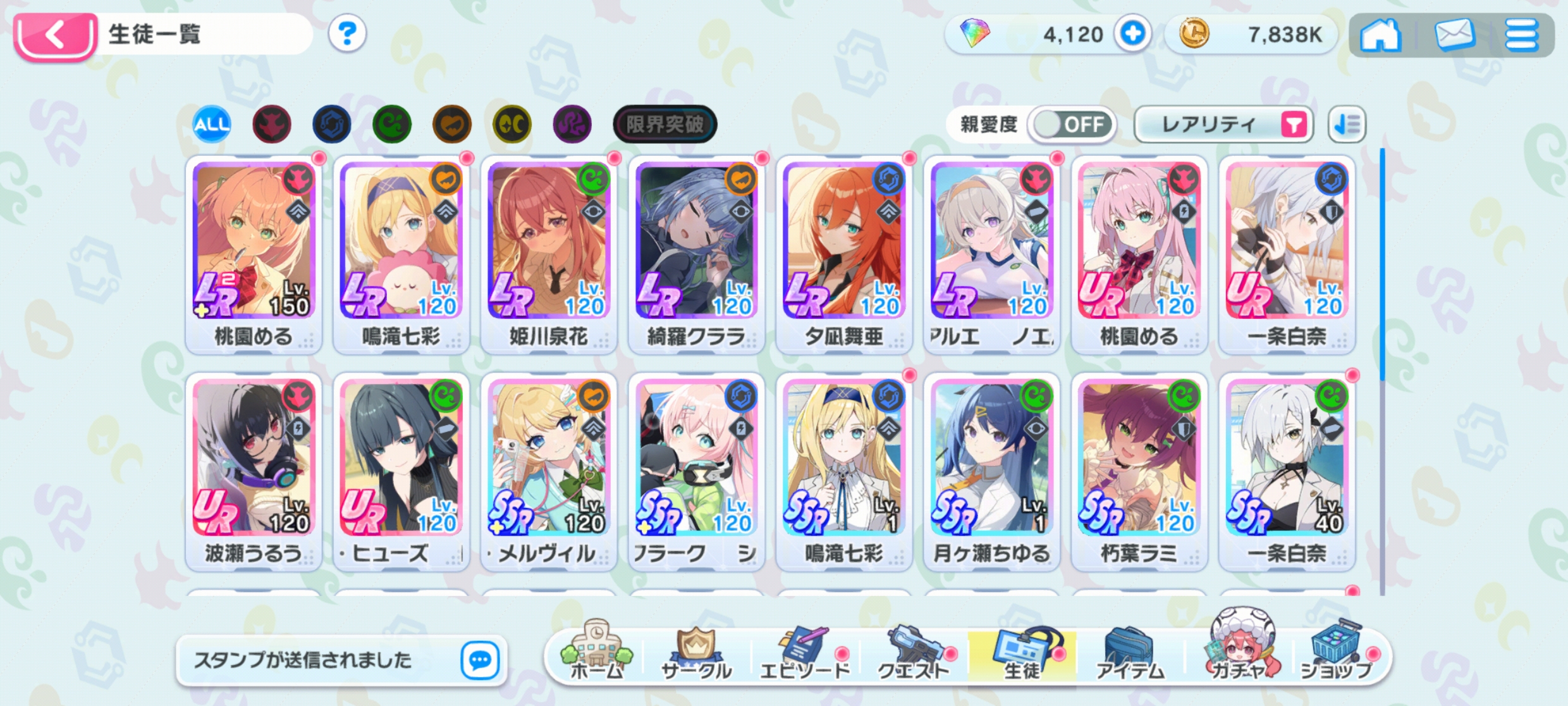Screen dimensions: 1568x706
Task: Open the question mark help button
Action: tap(347, 34)
